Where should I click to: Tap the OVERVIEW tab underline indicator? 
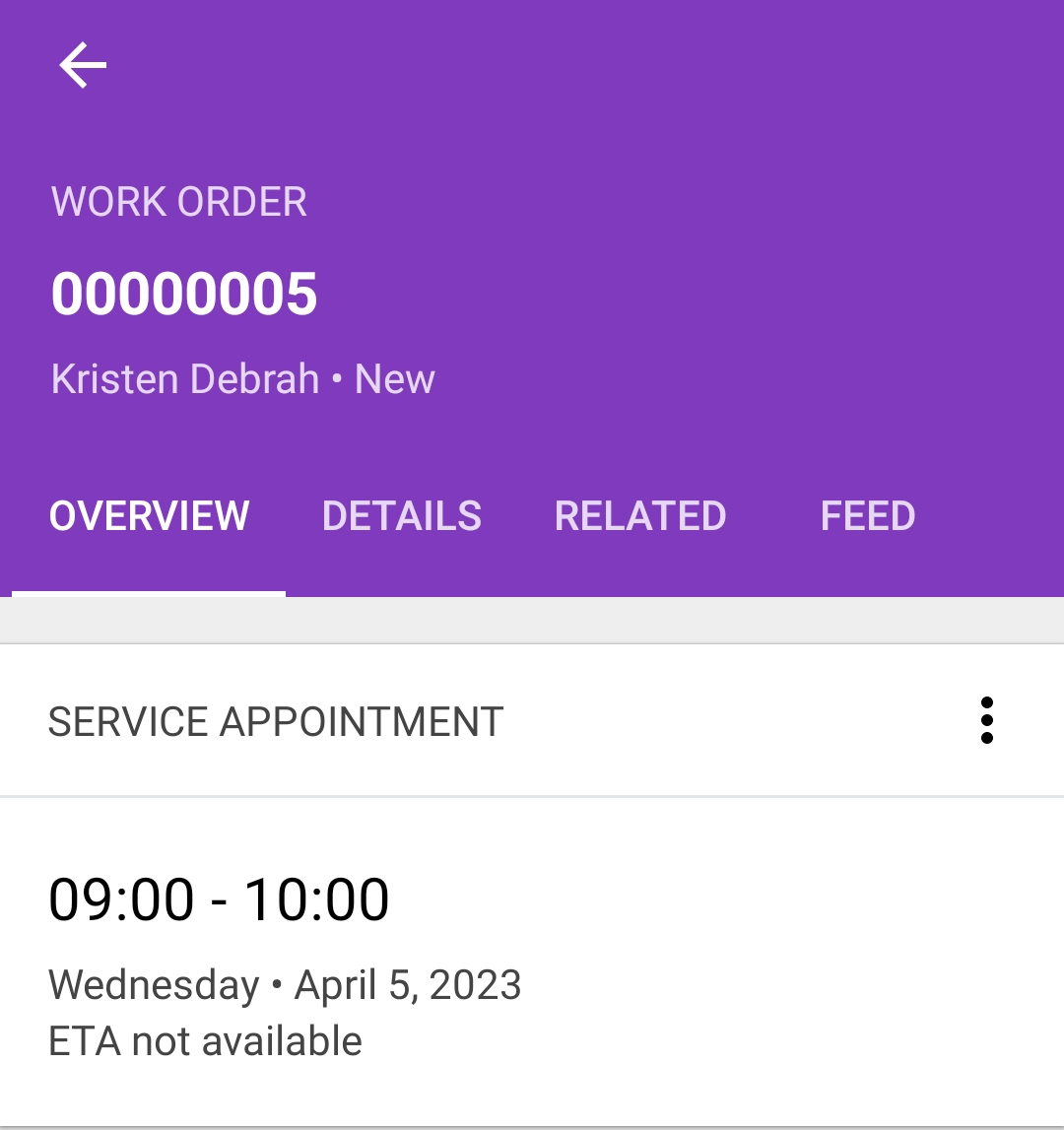point(148,591)
